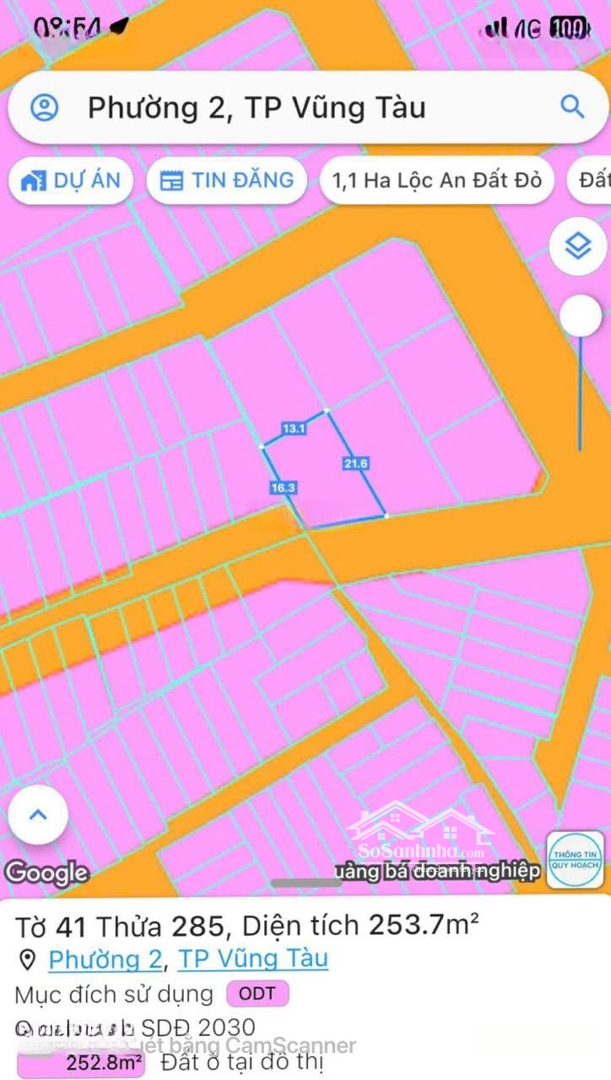Open the Phường 2 link

[105, 959]
